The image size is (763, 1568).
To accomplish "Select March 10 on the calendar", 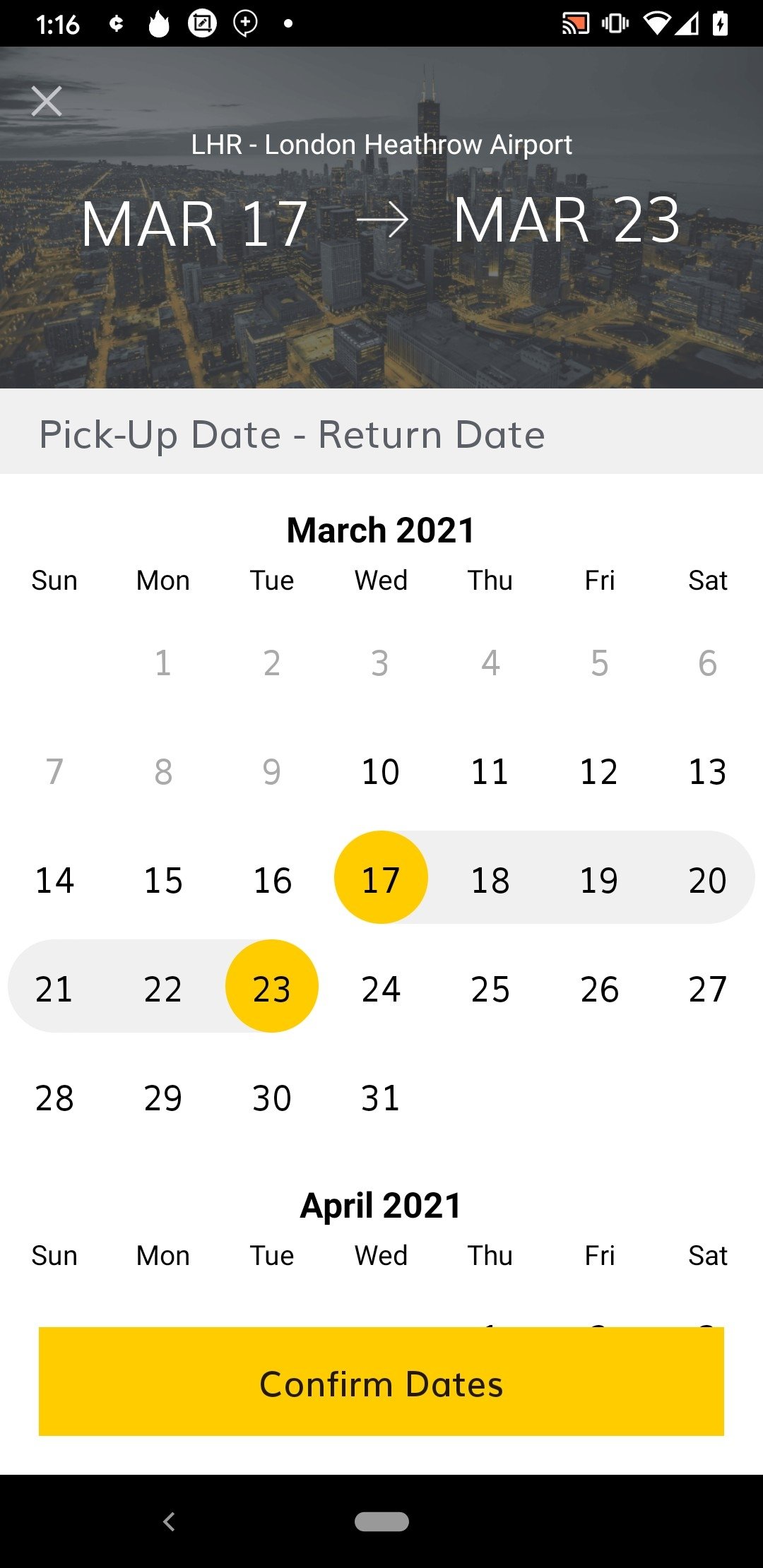I will (381, 771).
